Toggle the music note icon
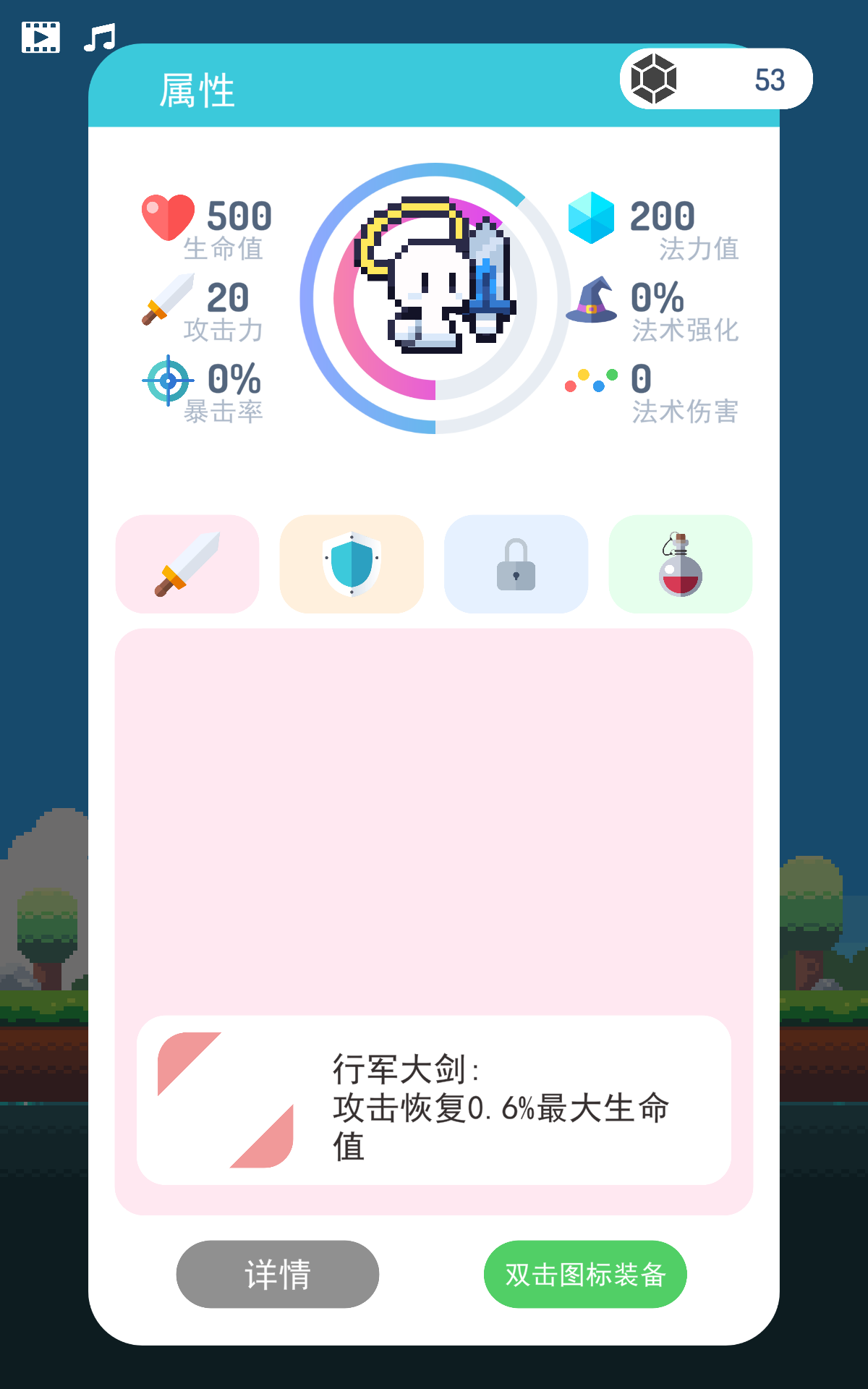 click(x=100, y=38)
